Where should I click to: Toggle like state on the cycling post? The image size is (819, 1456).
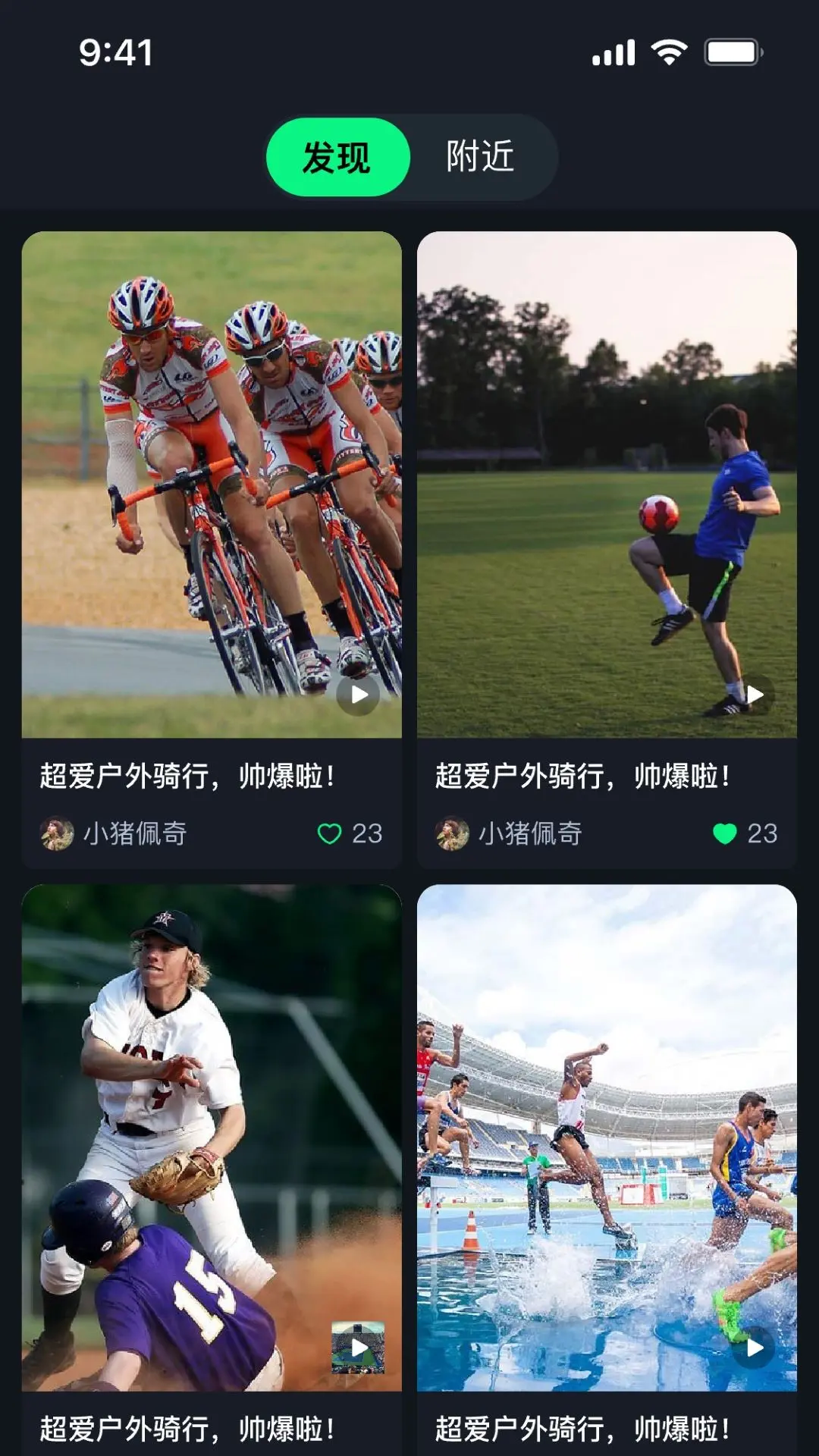coord(329,833)
